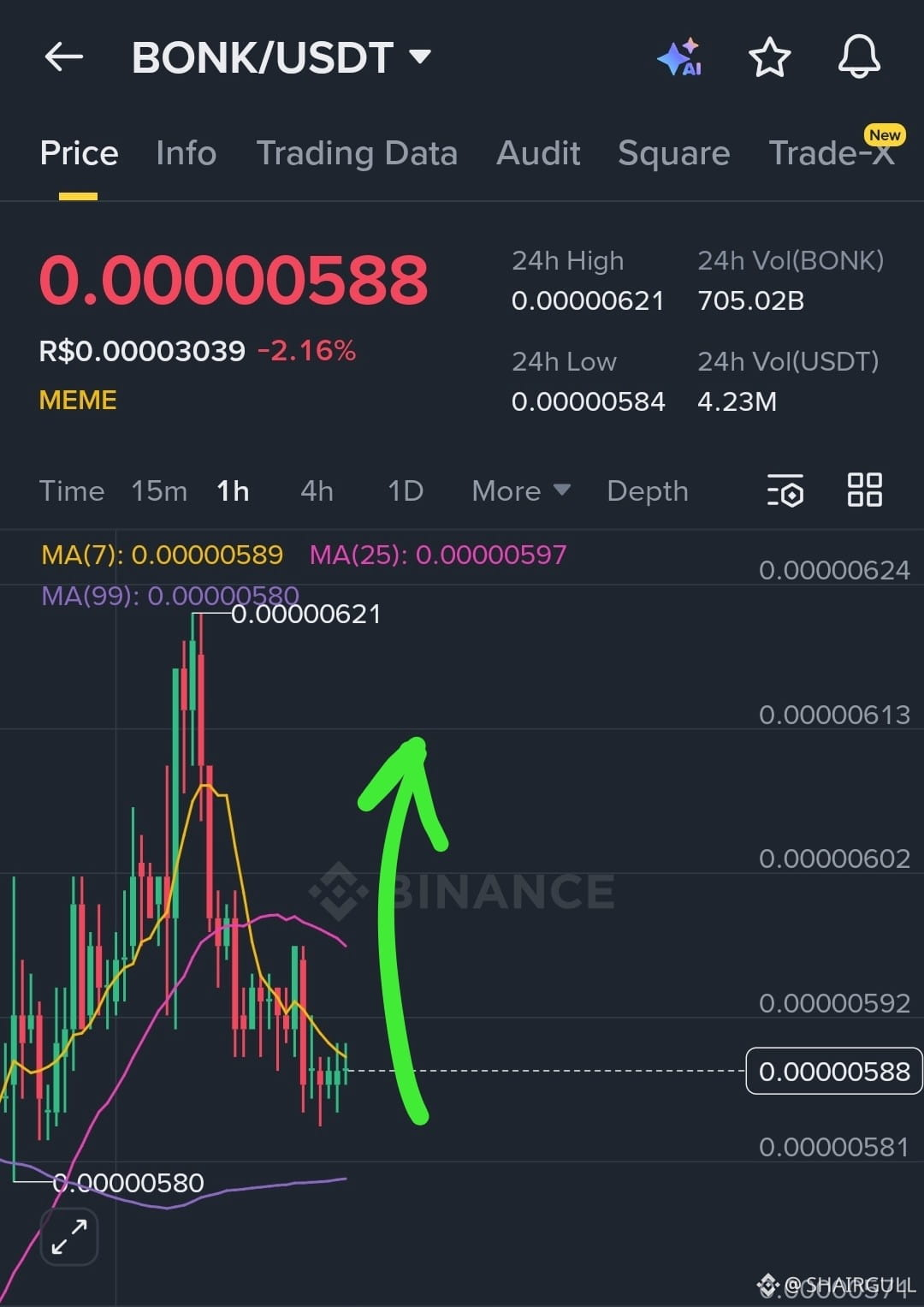Expand the chart to fullscreen
The image size is (924, 1307).
tap(69, 1237)
